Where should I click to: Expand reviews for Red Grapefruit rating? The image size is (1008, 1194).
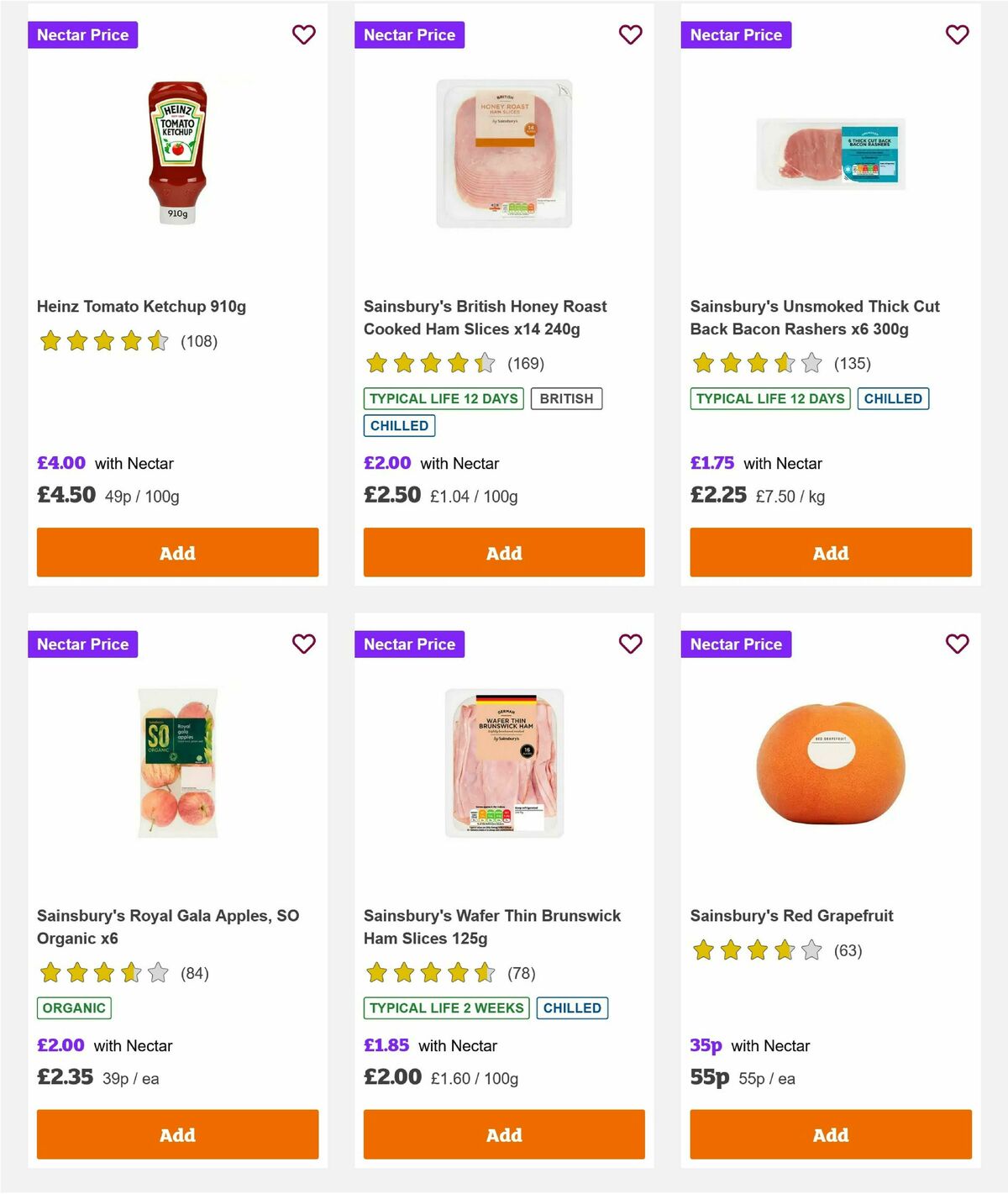[846, 950]
